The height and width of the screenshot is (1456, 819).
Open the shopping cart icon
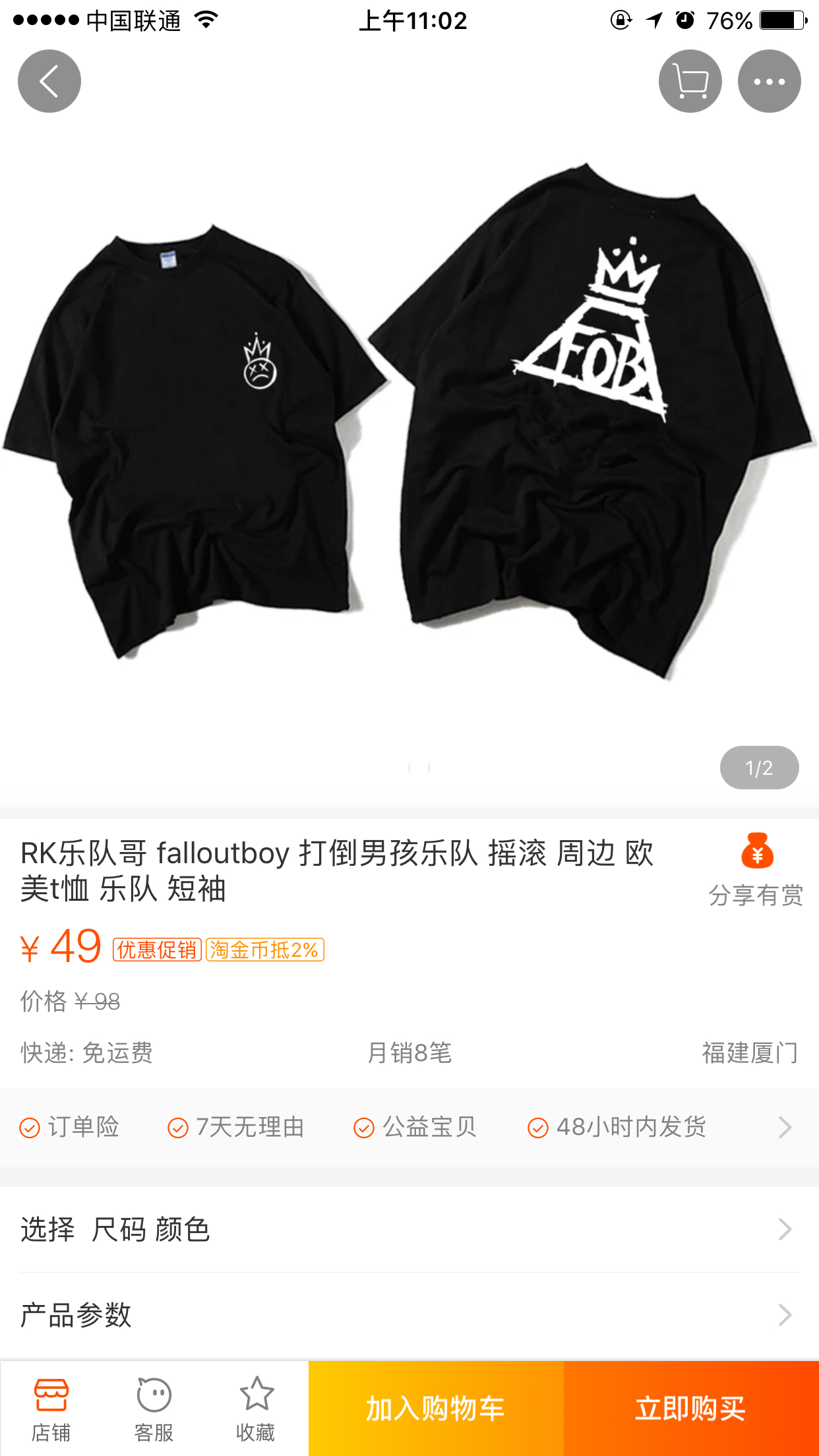coord(690,81)
